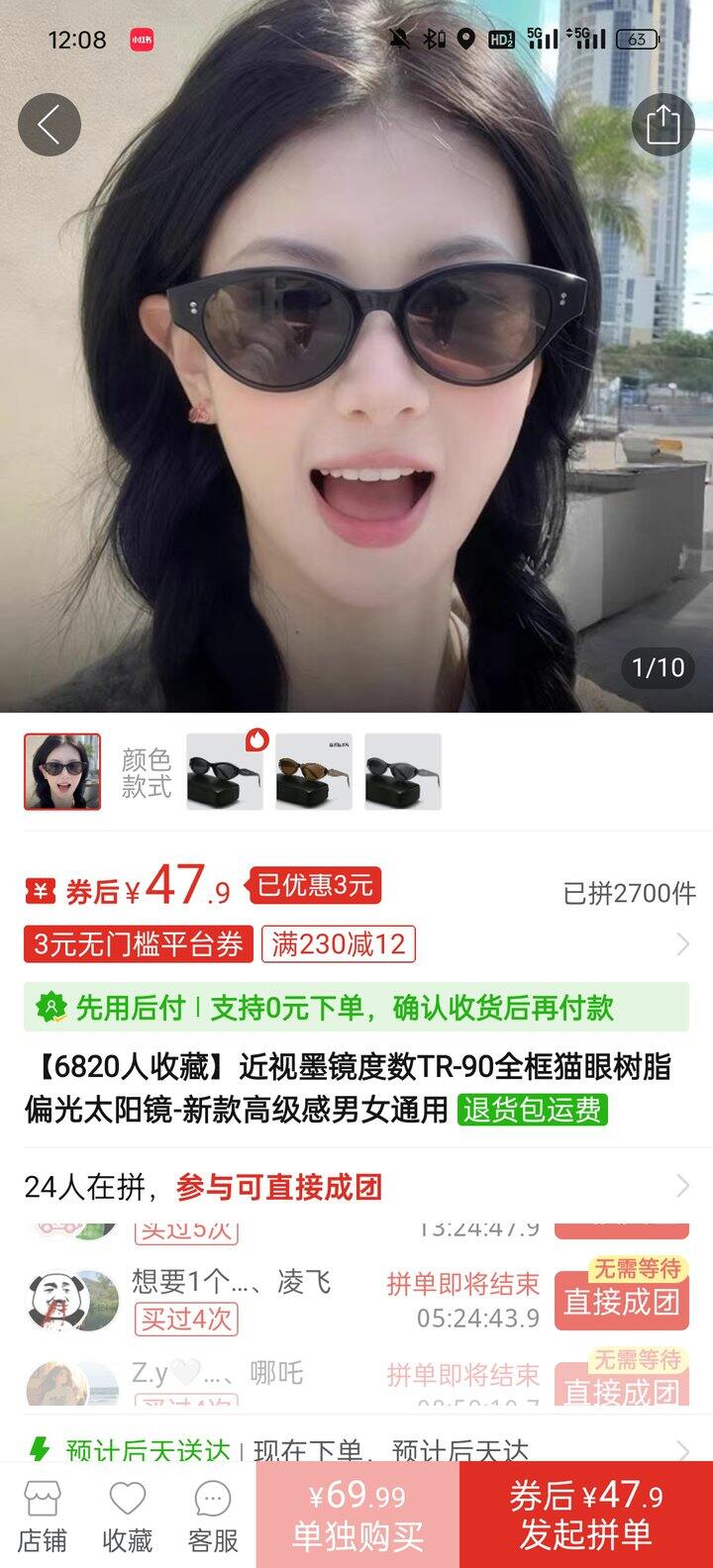713x1568 pixels.
Task: Click the back arrow at top left
Action: (x=49, y=124)
